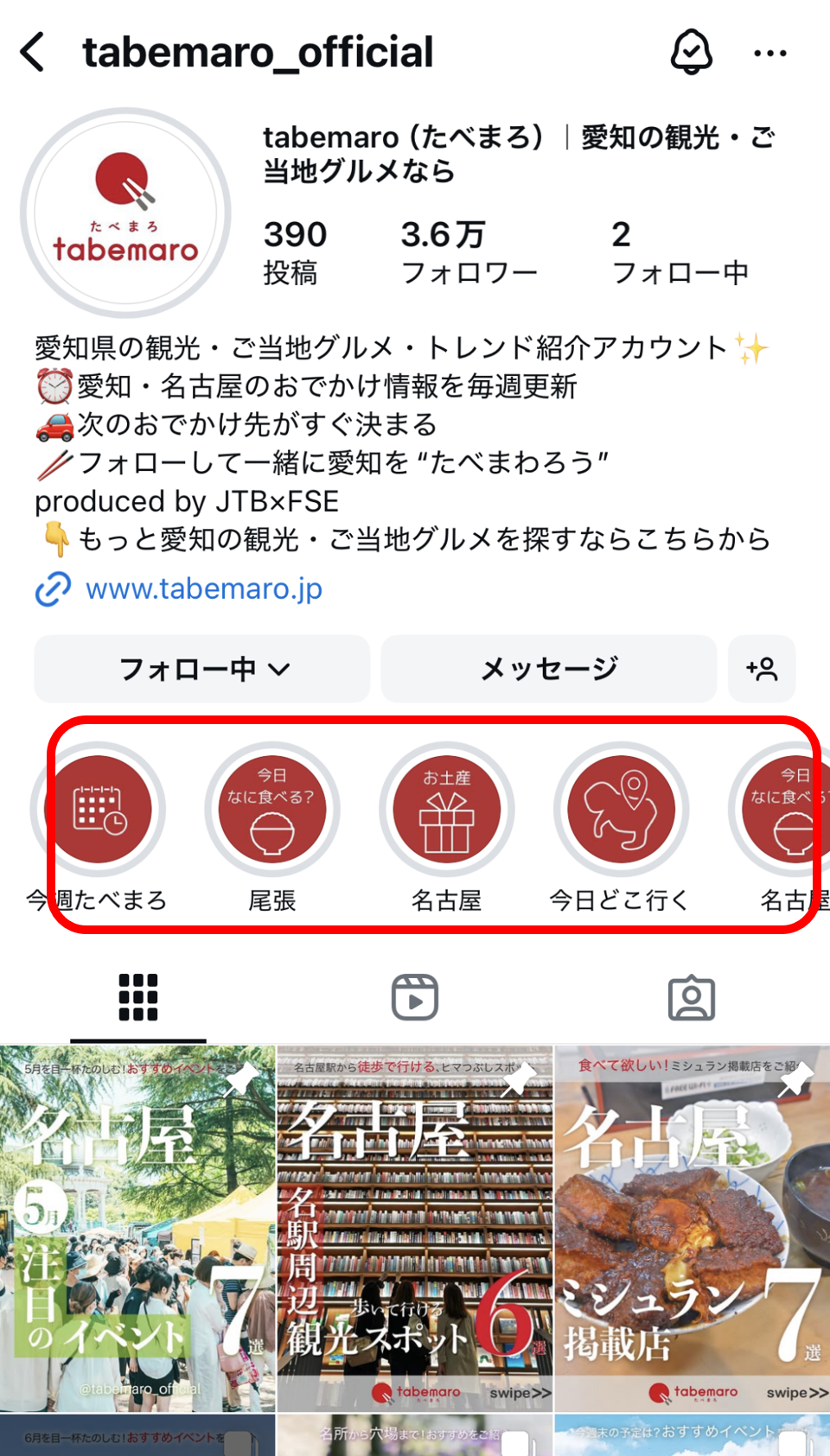Screen dimensions: 830x1456
Task: Send a message via メッセージ button
Action: (548, 669)
